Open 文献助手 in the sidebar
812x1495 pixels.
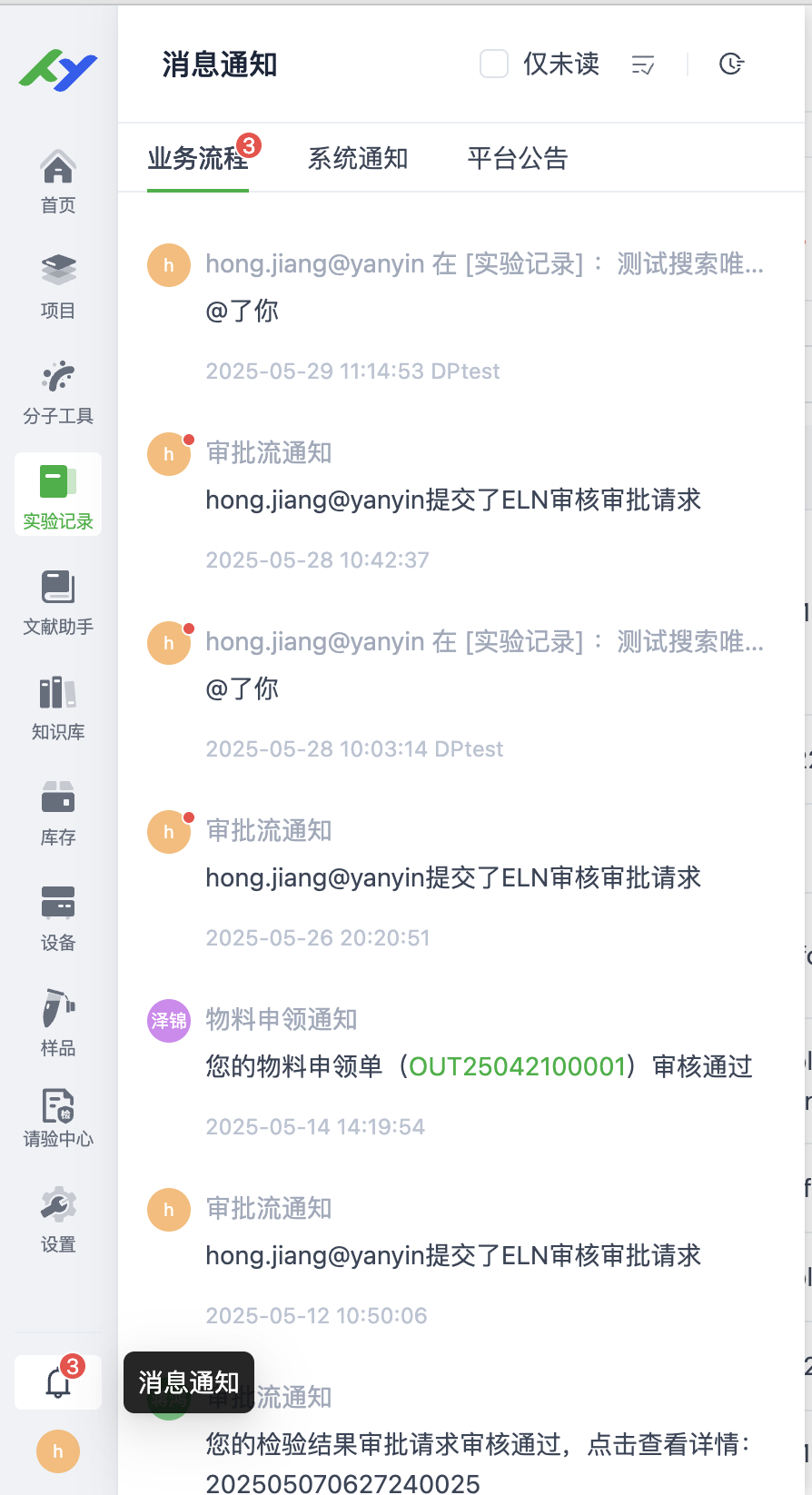(x=58, y=601)
